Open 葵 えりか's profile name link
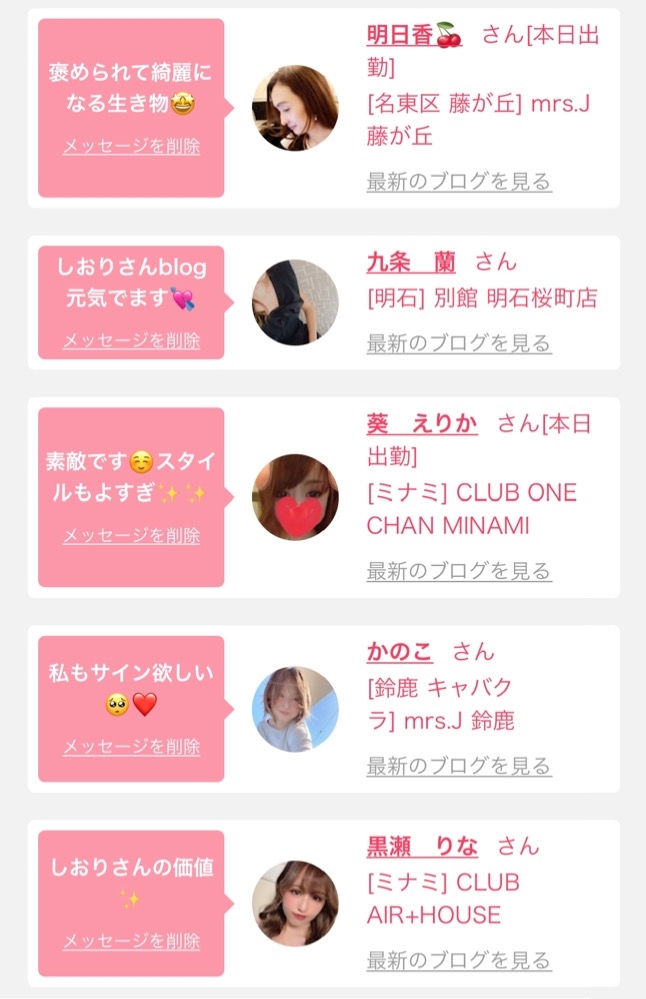 [422, 424]
